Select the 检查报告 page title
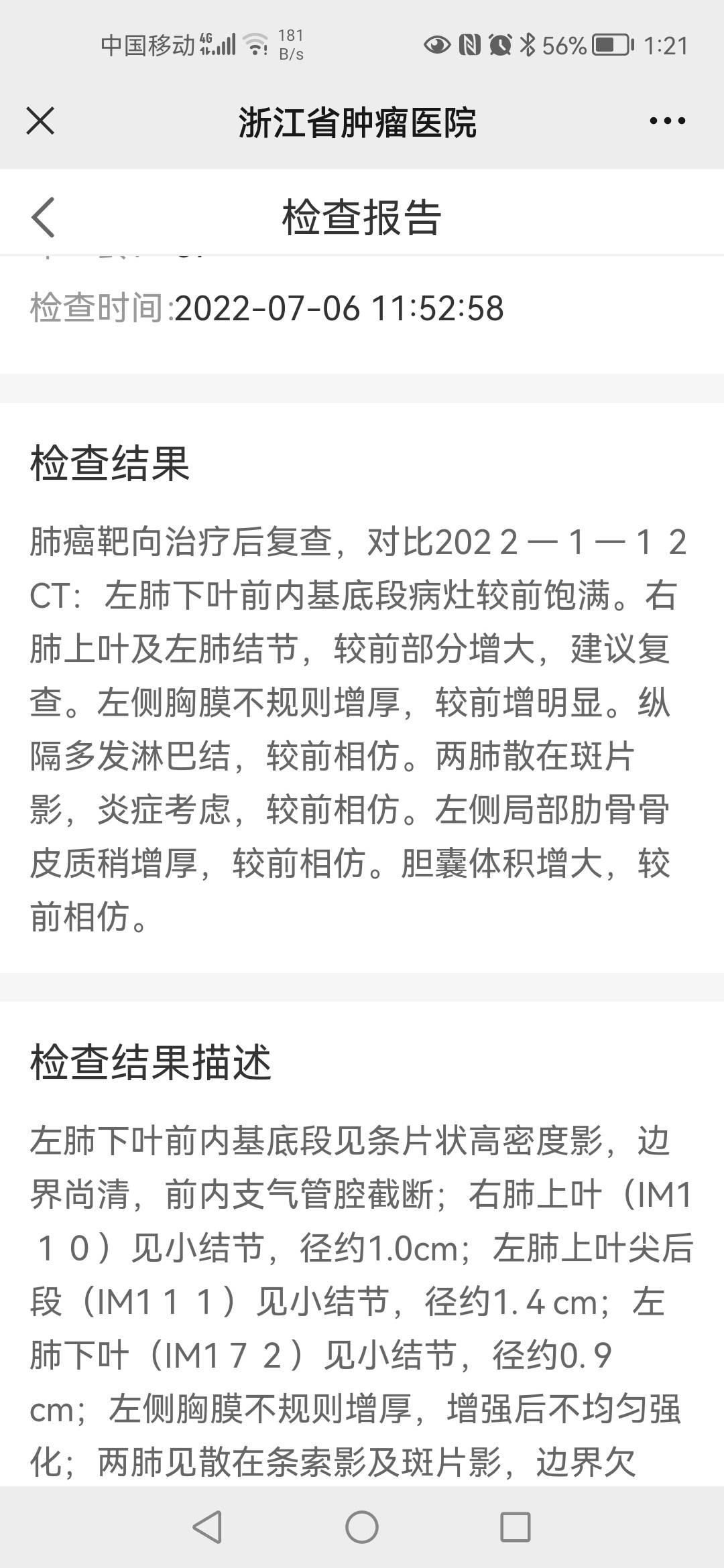This screenshot has width=724, height=1568. pyautogui.click(x=362, y=217)
